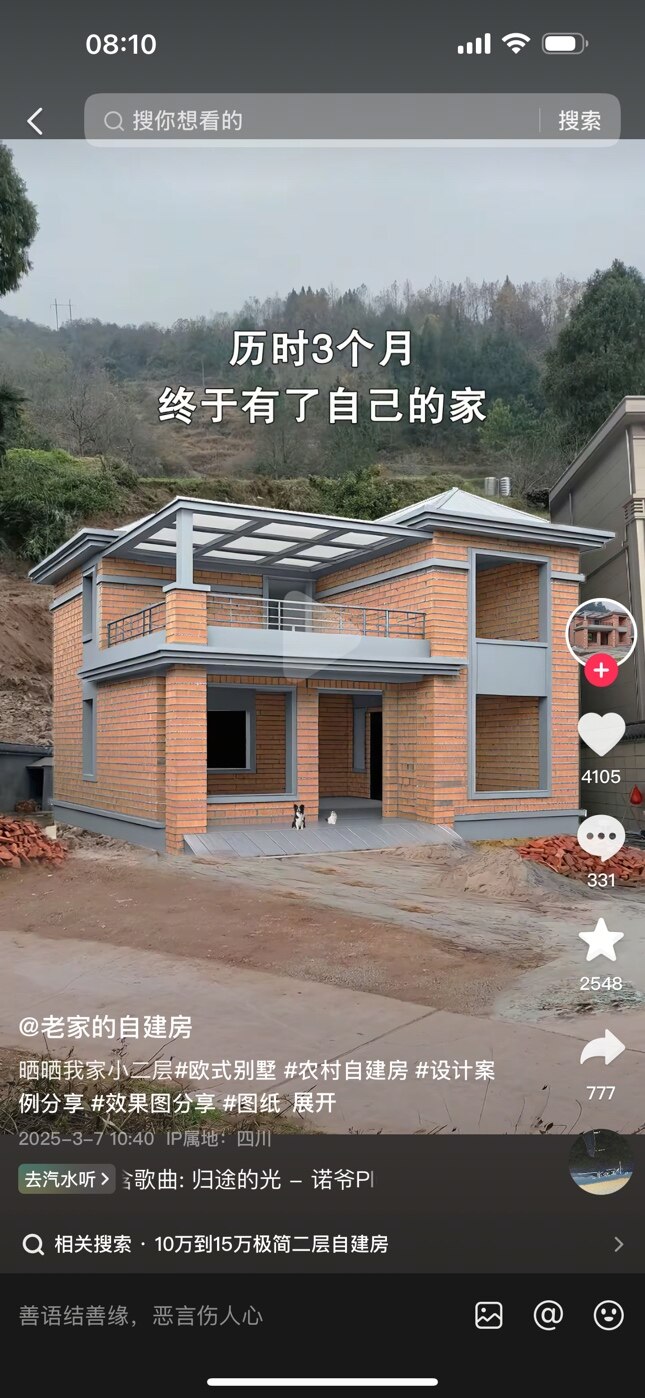Open the comments bubble
This screenshot has width=645, height=1398.
pyautogui.click(x=601, y=838)
